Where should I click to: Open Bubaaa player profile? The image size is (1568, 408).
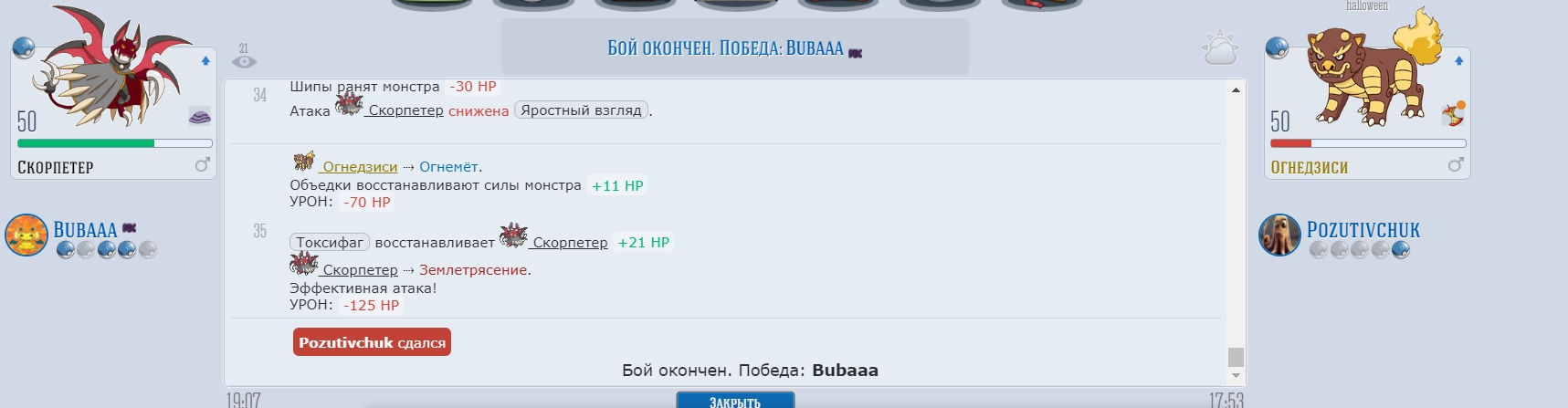[85, 230]
